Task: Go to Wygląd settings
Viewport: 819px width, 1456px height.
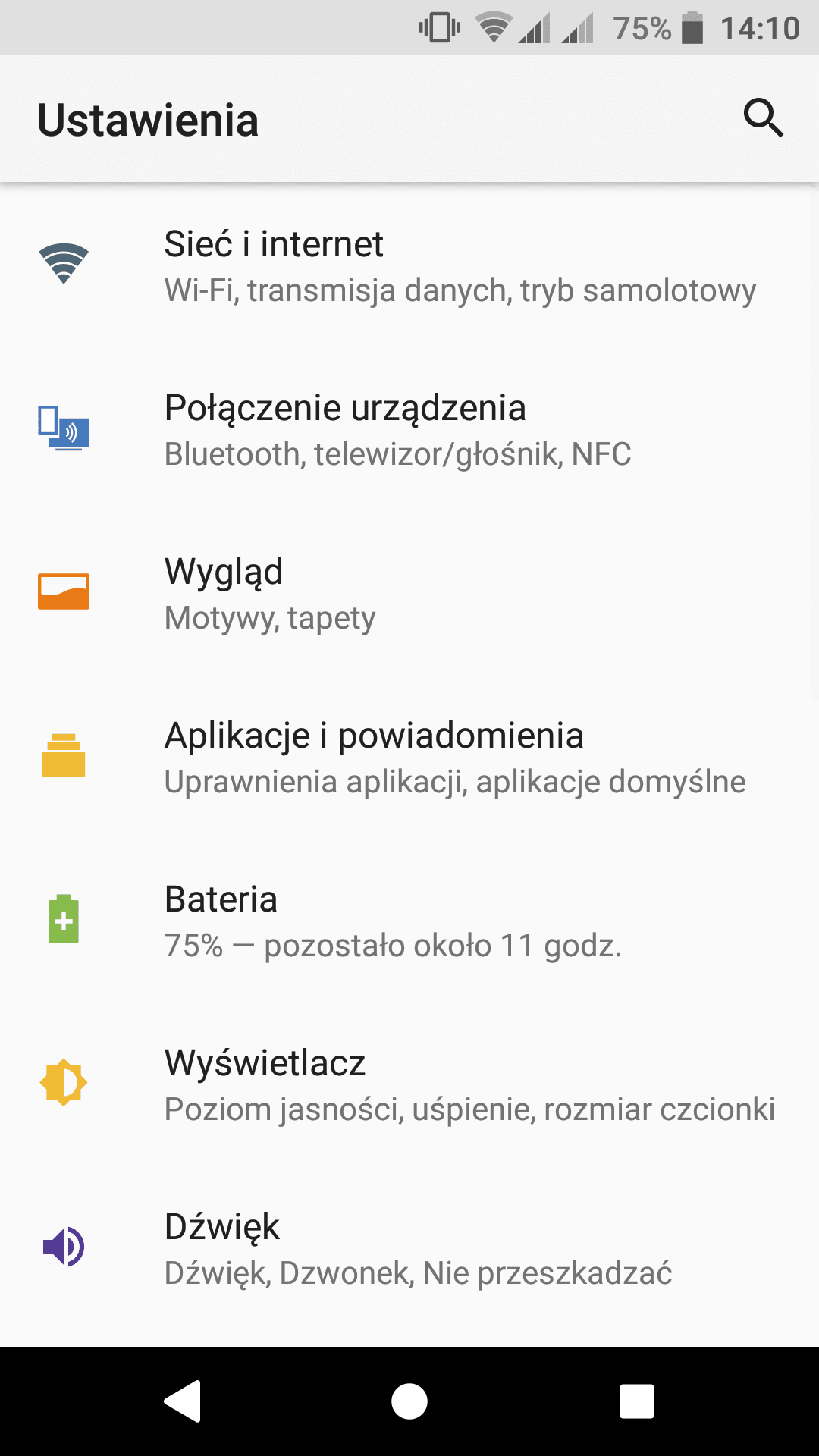Action: [x=409, y=593]
